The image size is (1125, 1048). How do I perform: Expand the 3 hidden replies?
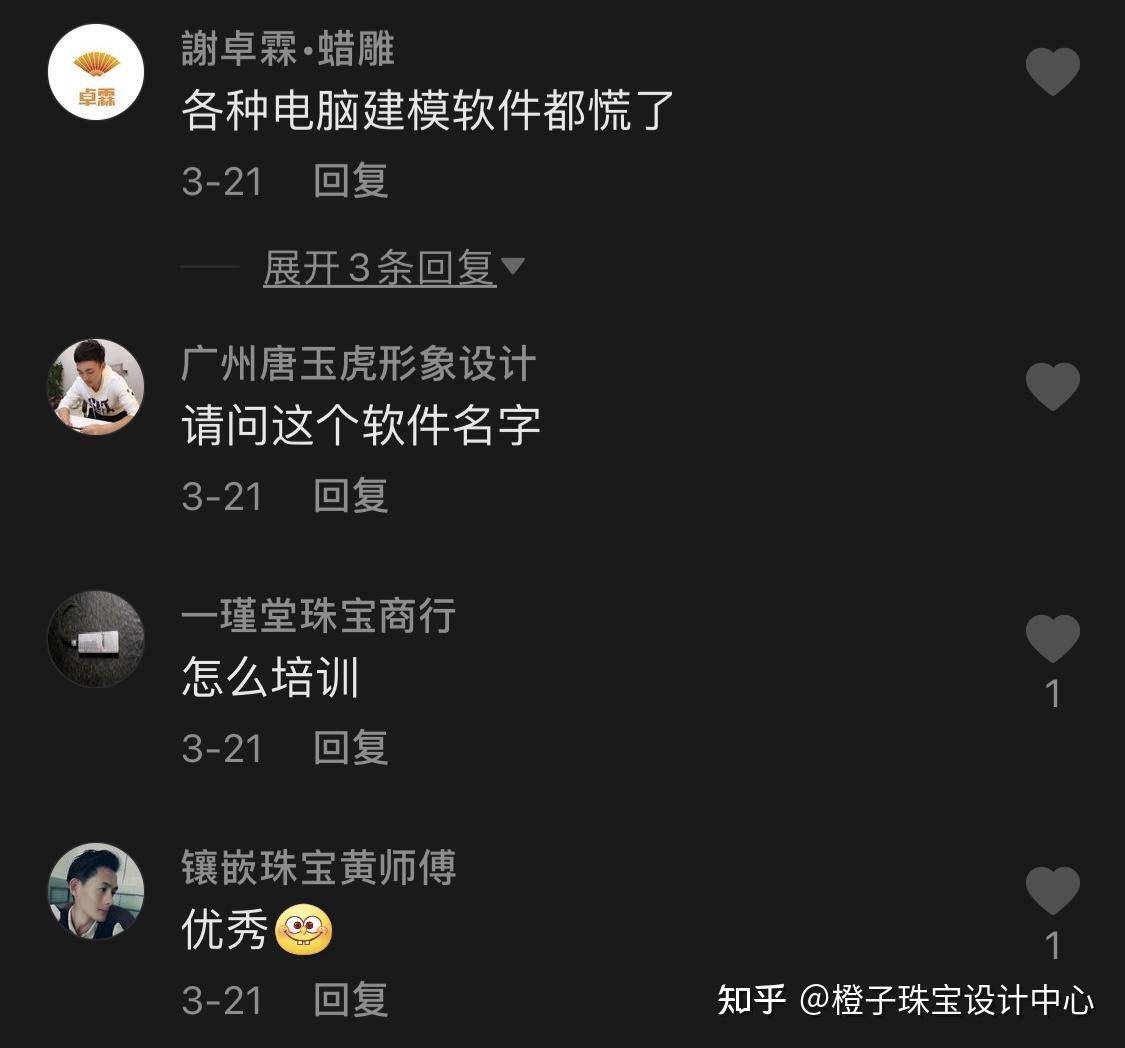point(393,268)
